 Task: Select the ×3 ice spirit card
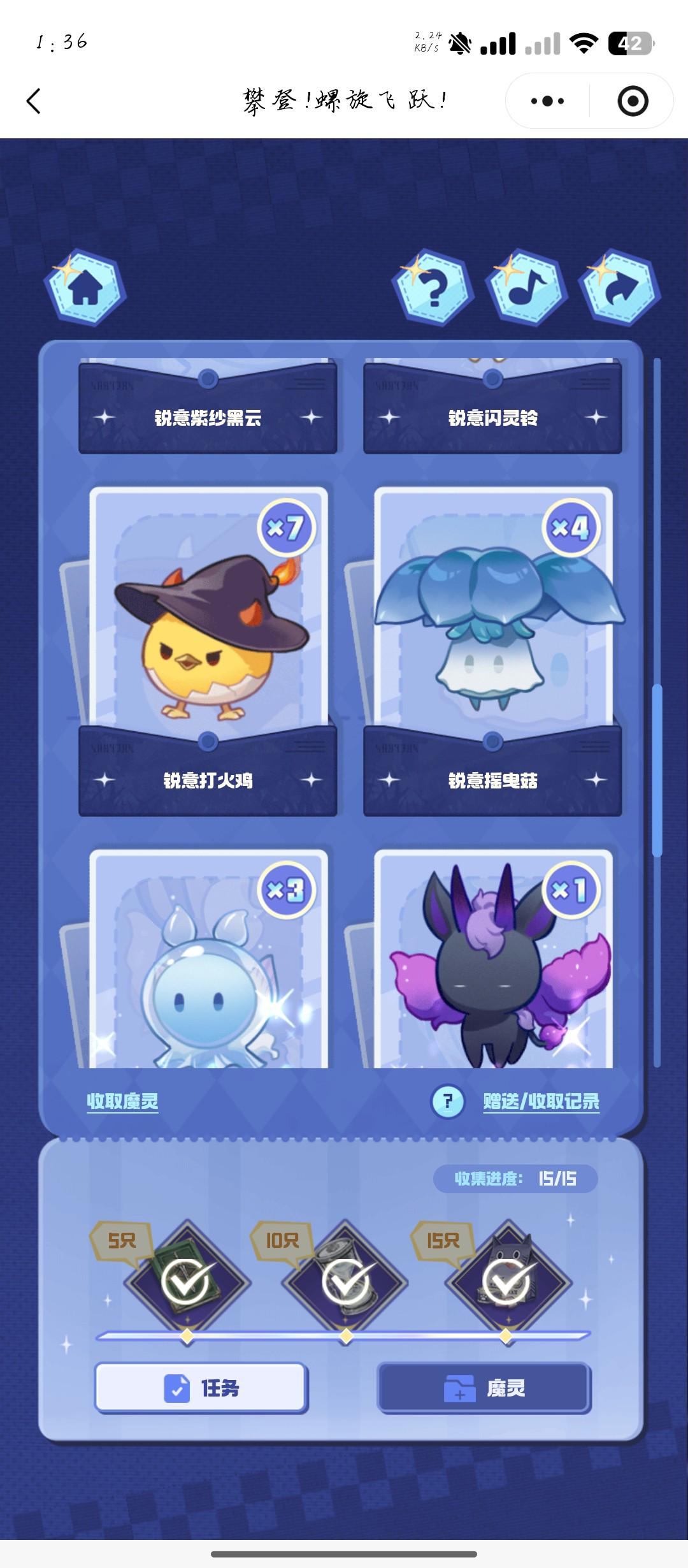[x=208, y=962]
